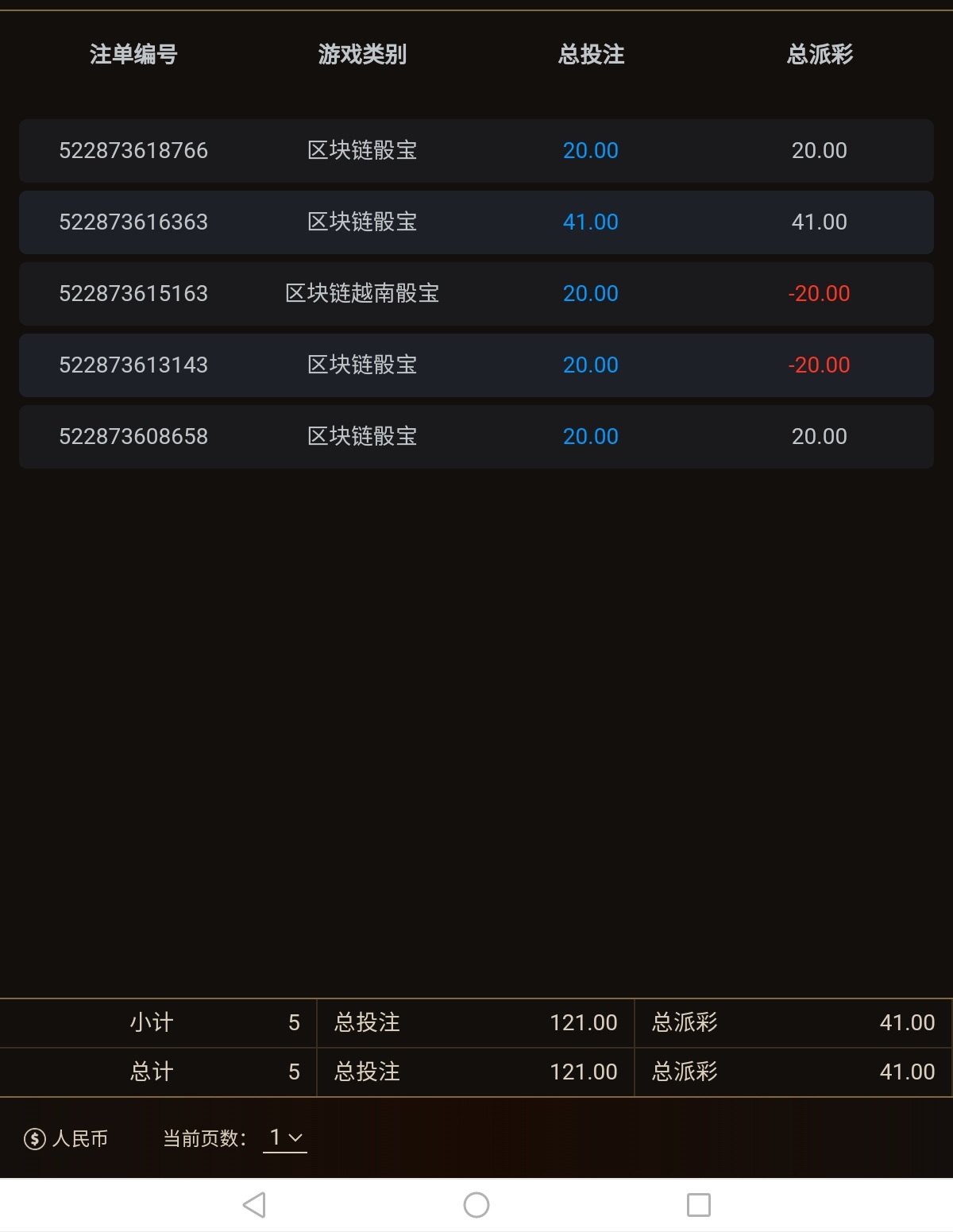The image size is (953, 1232).
Task: Tap the 人民币 currency selector
Action: (x=67, y=1139)
